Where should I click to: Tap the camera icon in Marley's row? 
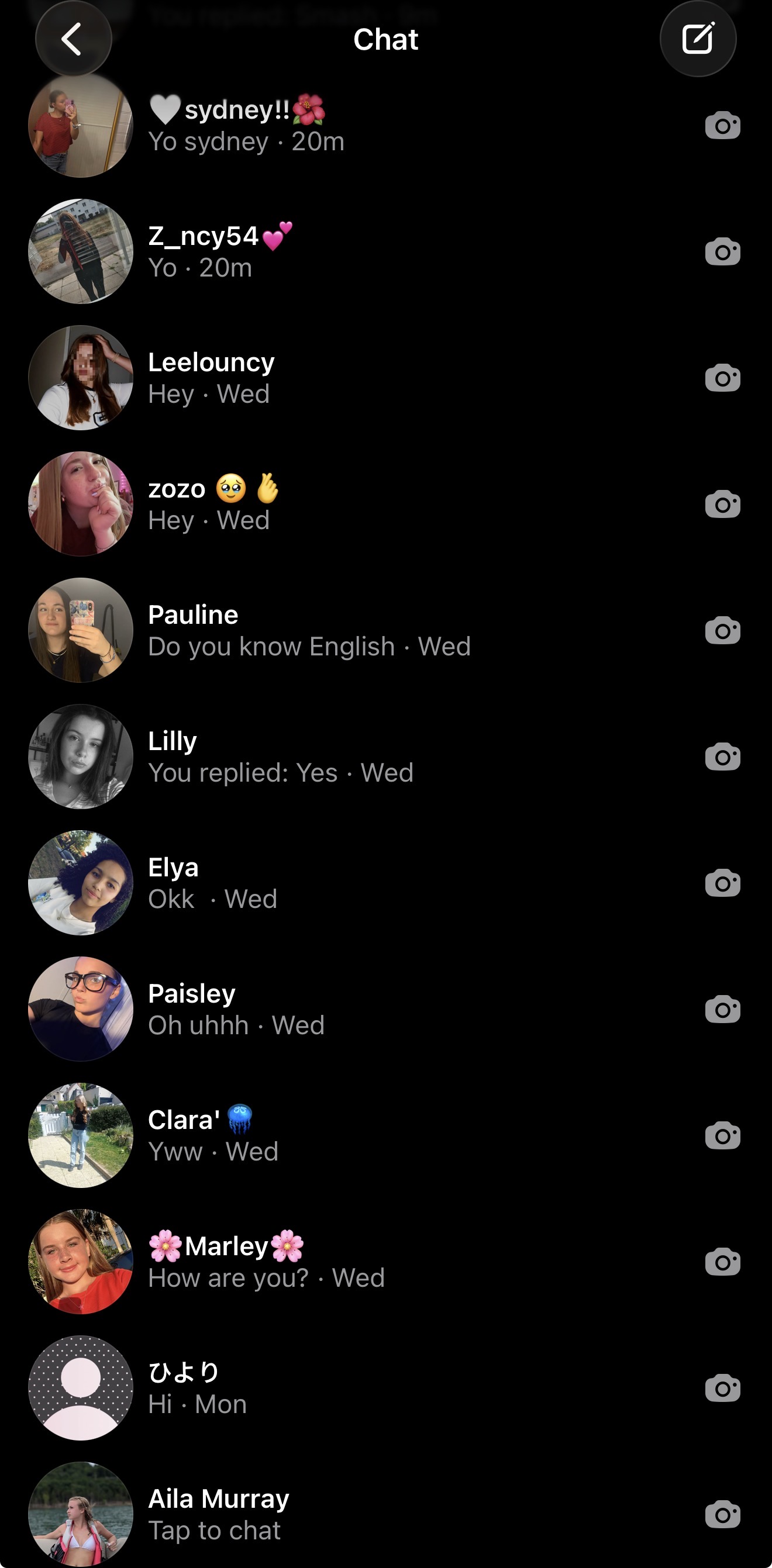[x=723, y=1261]
